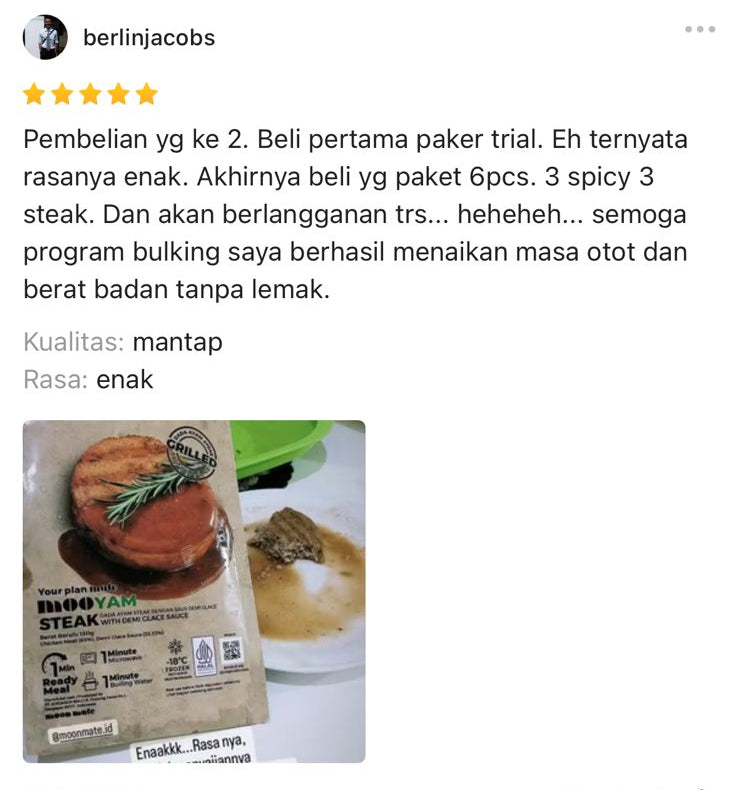Image resolution: width=738 pixels, height=790 pixels.
Task: Open the three-dot menu on berlinjacobs' review
Action: pyautogui.click(x=700, y=30)
